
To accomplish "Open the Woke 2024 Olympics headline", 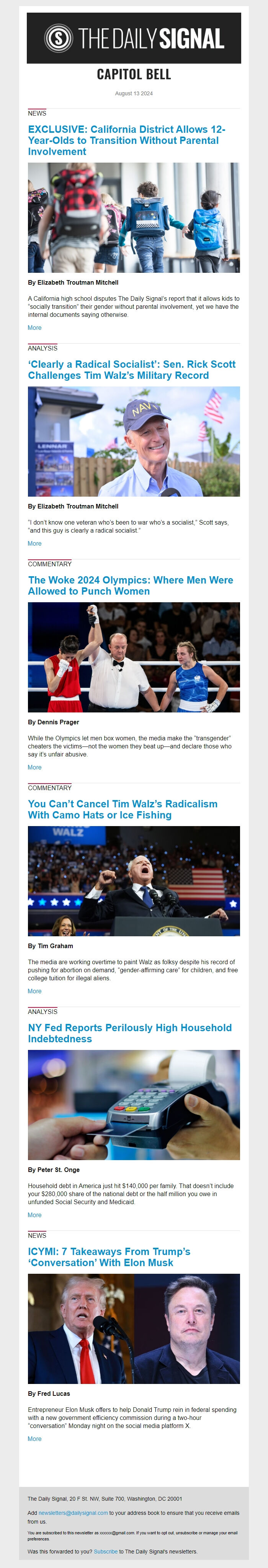I will pyautogui.click(x=130, y=585).
